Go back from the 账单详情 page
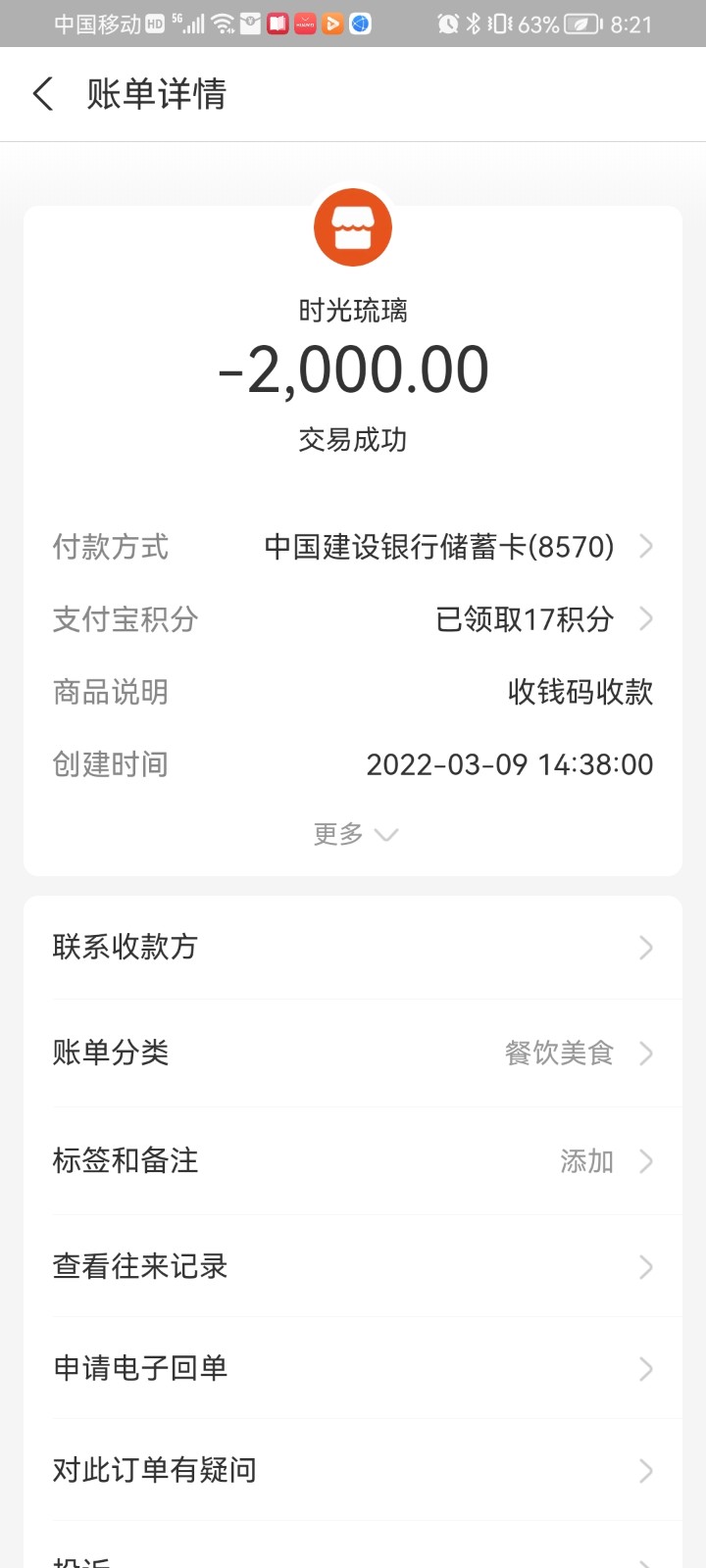706x1568 pixels. pos(43,94)
